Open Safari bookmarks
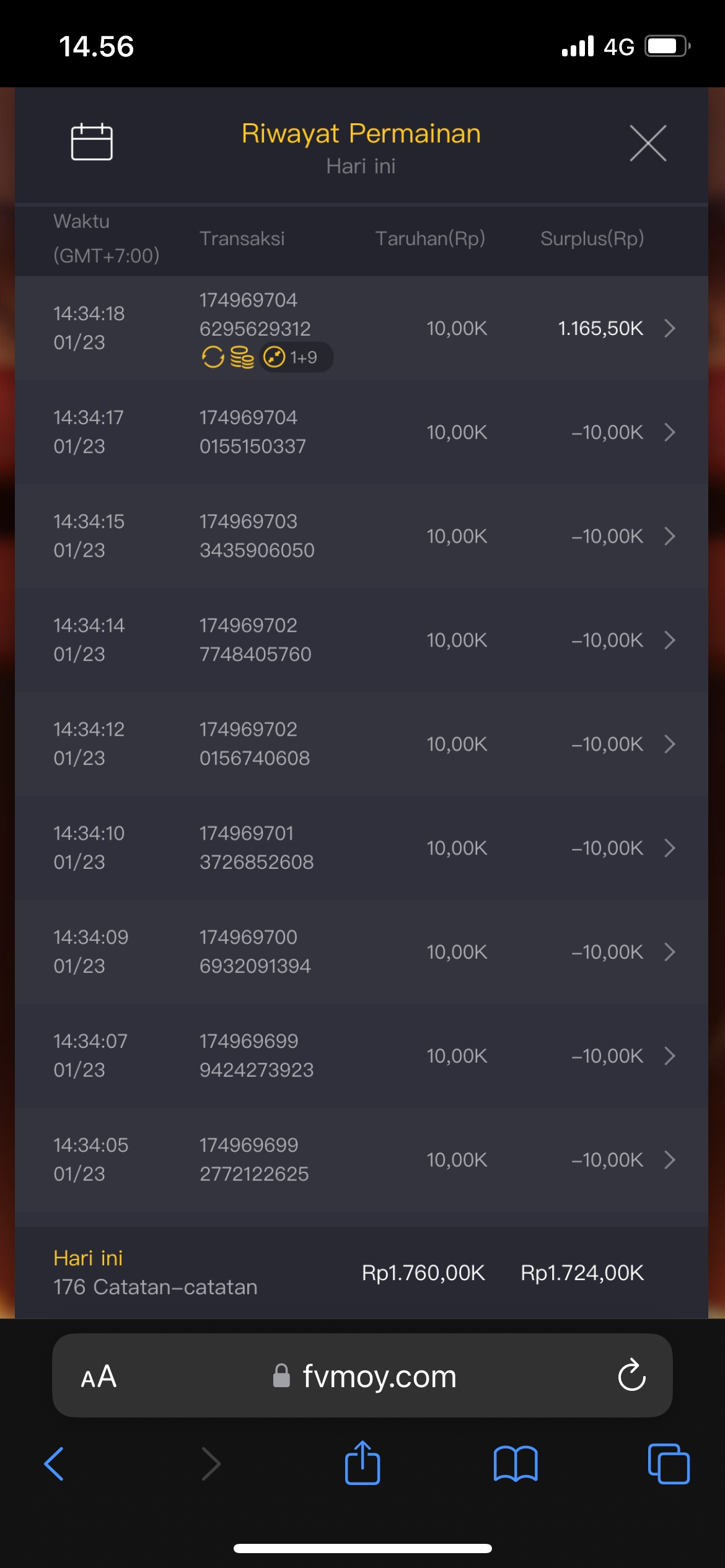This screenshot has height=1568, width=725. tap(516, 1464)
